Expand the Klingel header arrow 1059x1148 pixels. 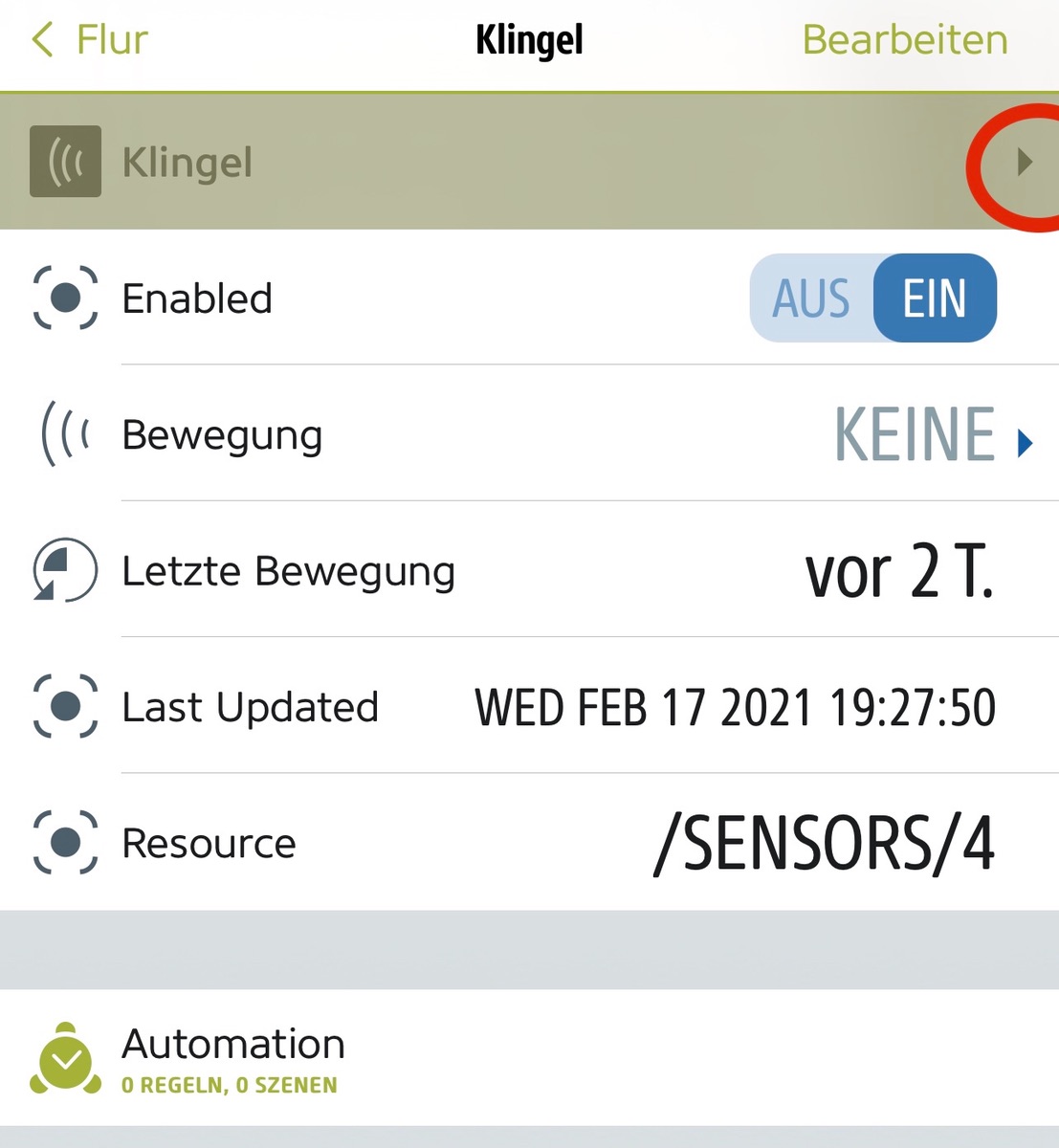point(1024,163)
